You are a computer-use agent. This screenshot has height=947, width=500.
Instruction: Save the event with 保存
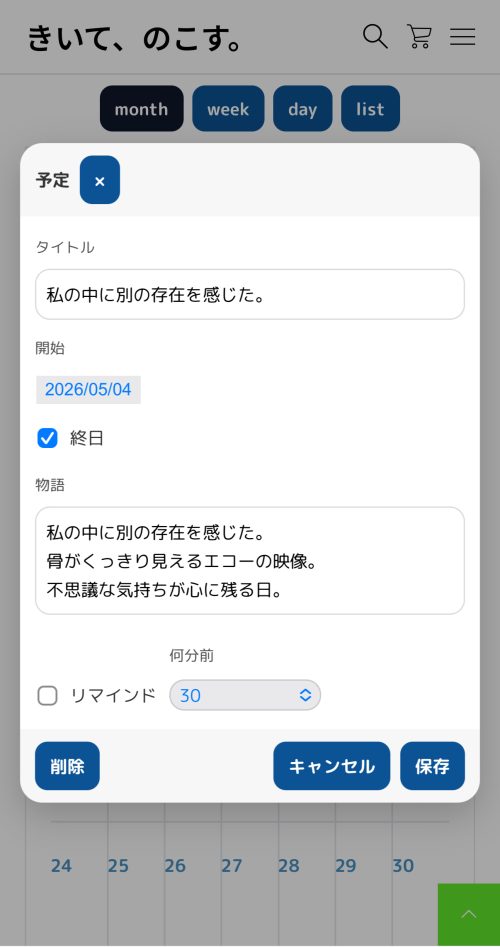coord(432,766)
